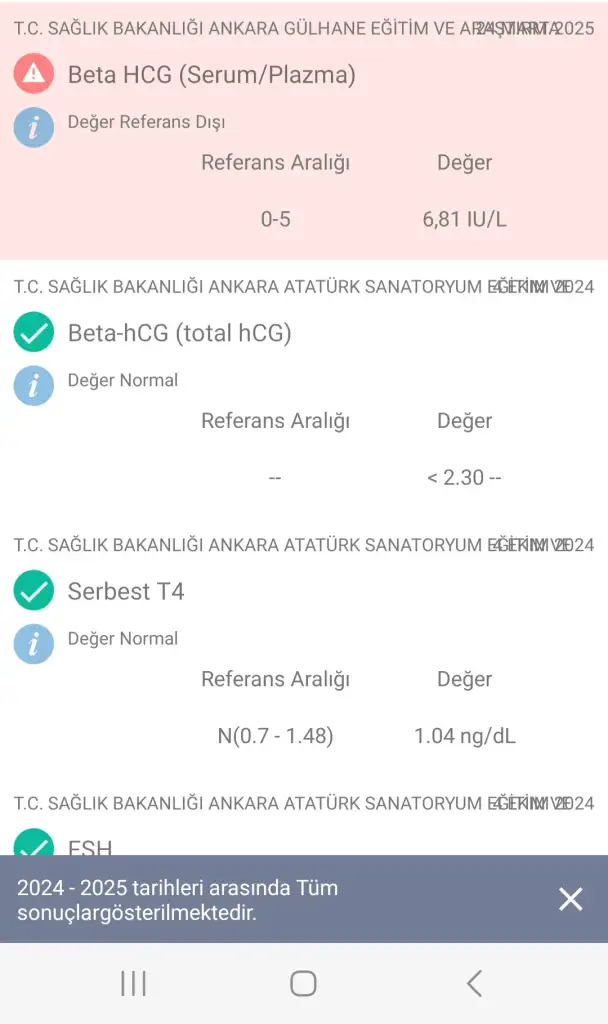Open the Beta-hCG (total hCG) result
Viewport: 608px width, 1024px height.
[x=179, y=333]
